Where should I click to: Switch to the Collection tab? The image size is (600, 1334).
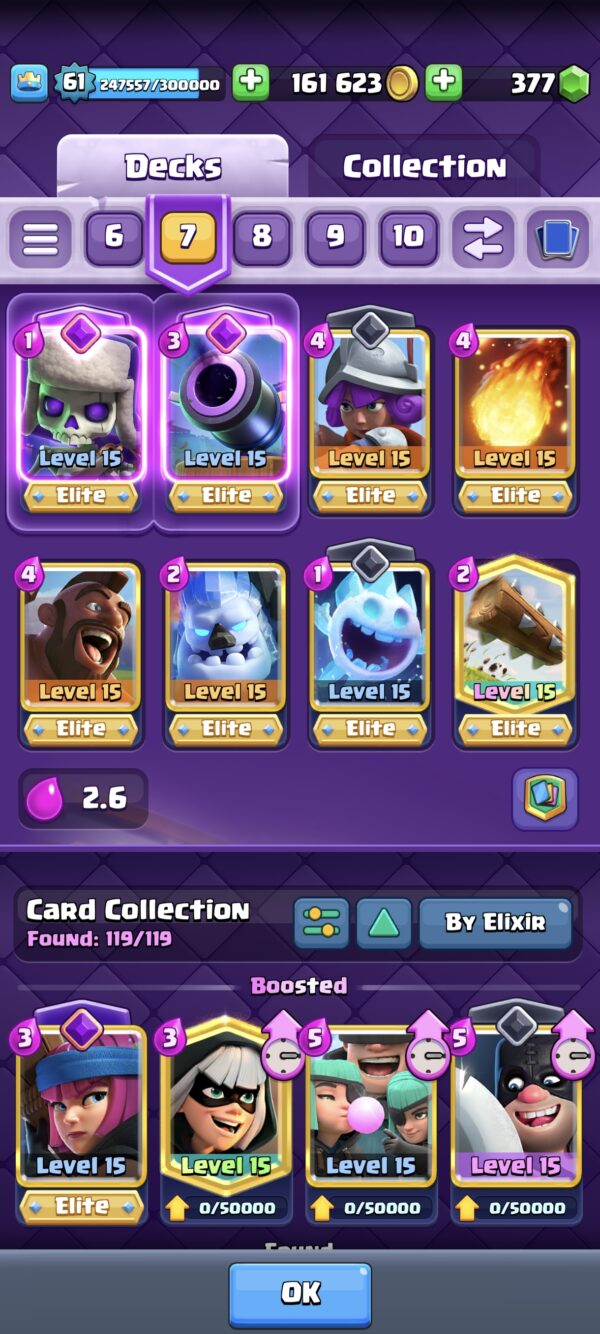click(424, 167)
